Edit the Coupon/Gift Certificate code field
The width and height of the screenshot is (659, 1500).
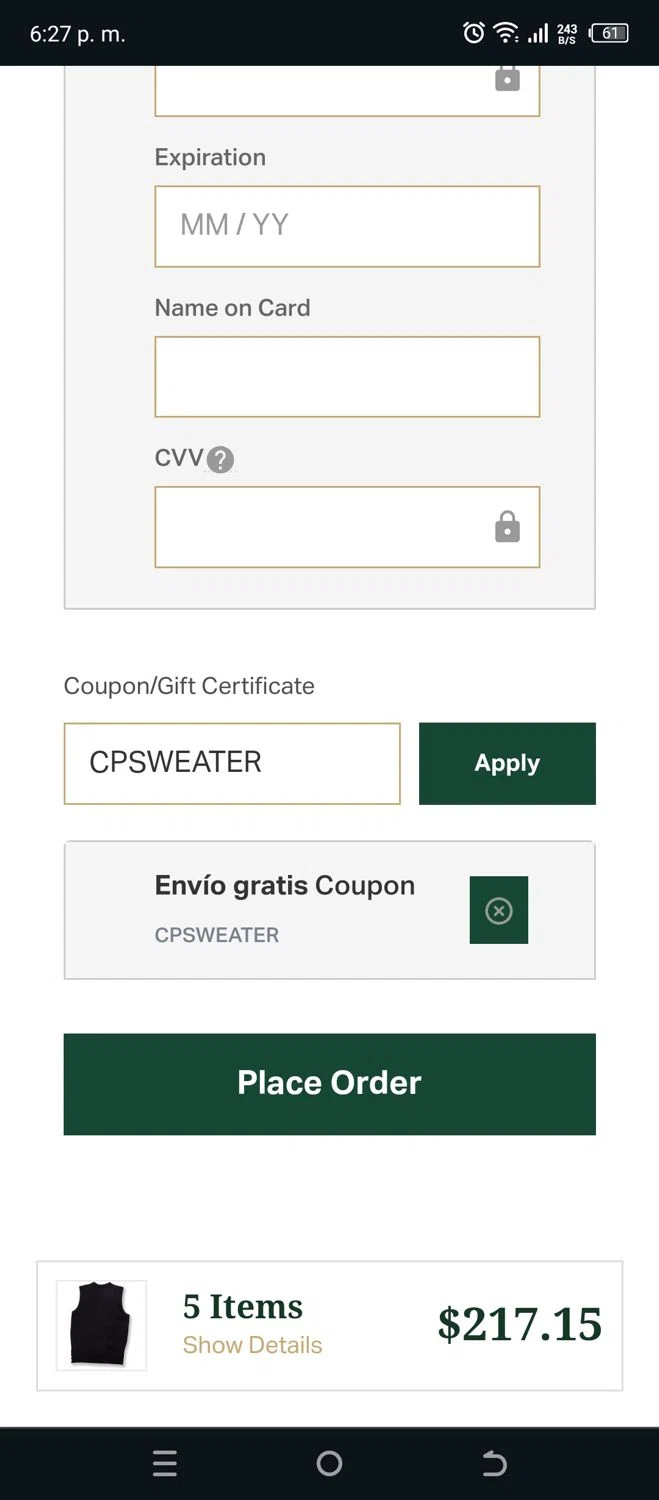pyautogui.click(x=232, y=763)
